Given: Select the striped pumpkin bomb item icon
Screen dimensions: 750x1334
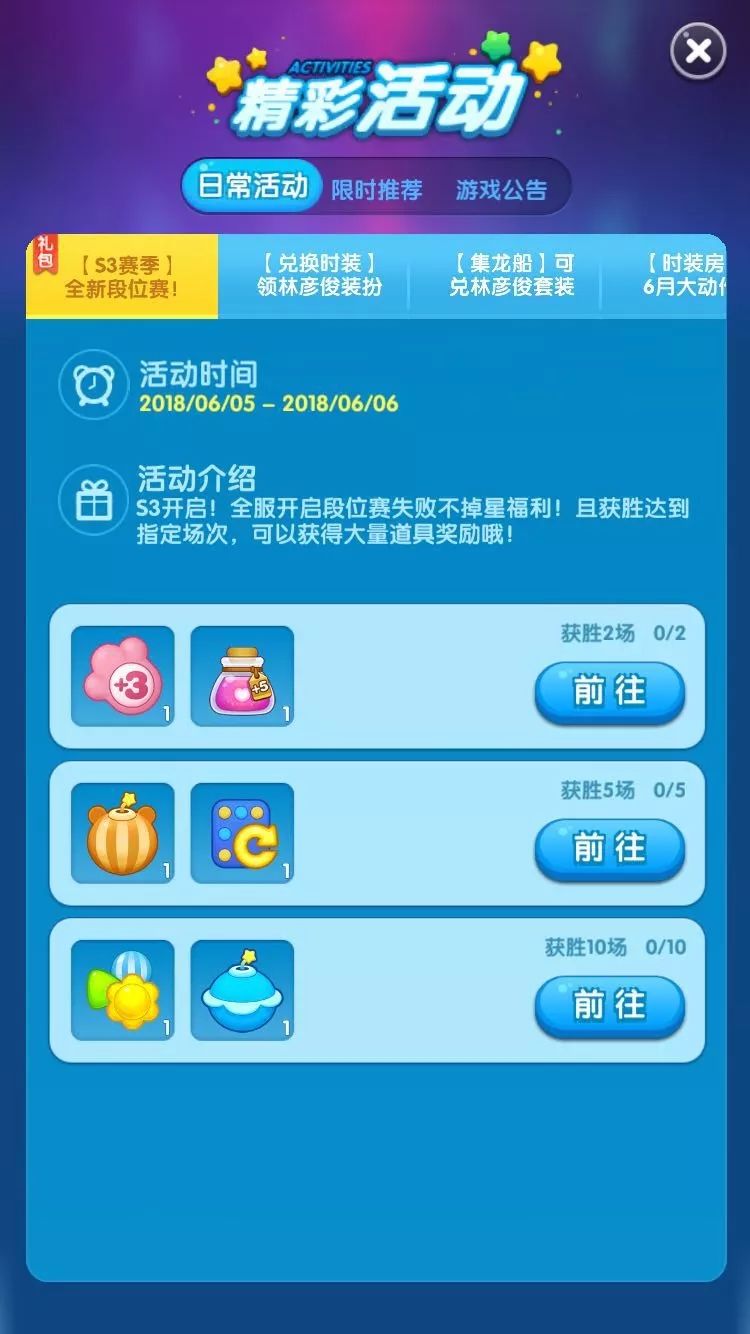Looking at the screenshot, I should 121,833.
